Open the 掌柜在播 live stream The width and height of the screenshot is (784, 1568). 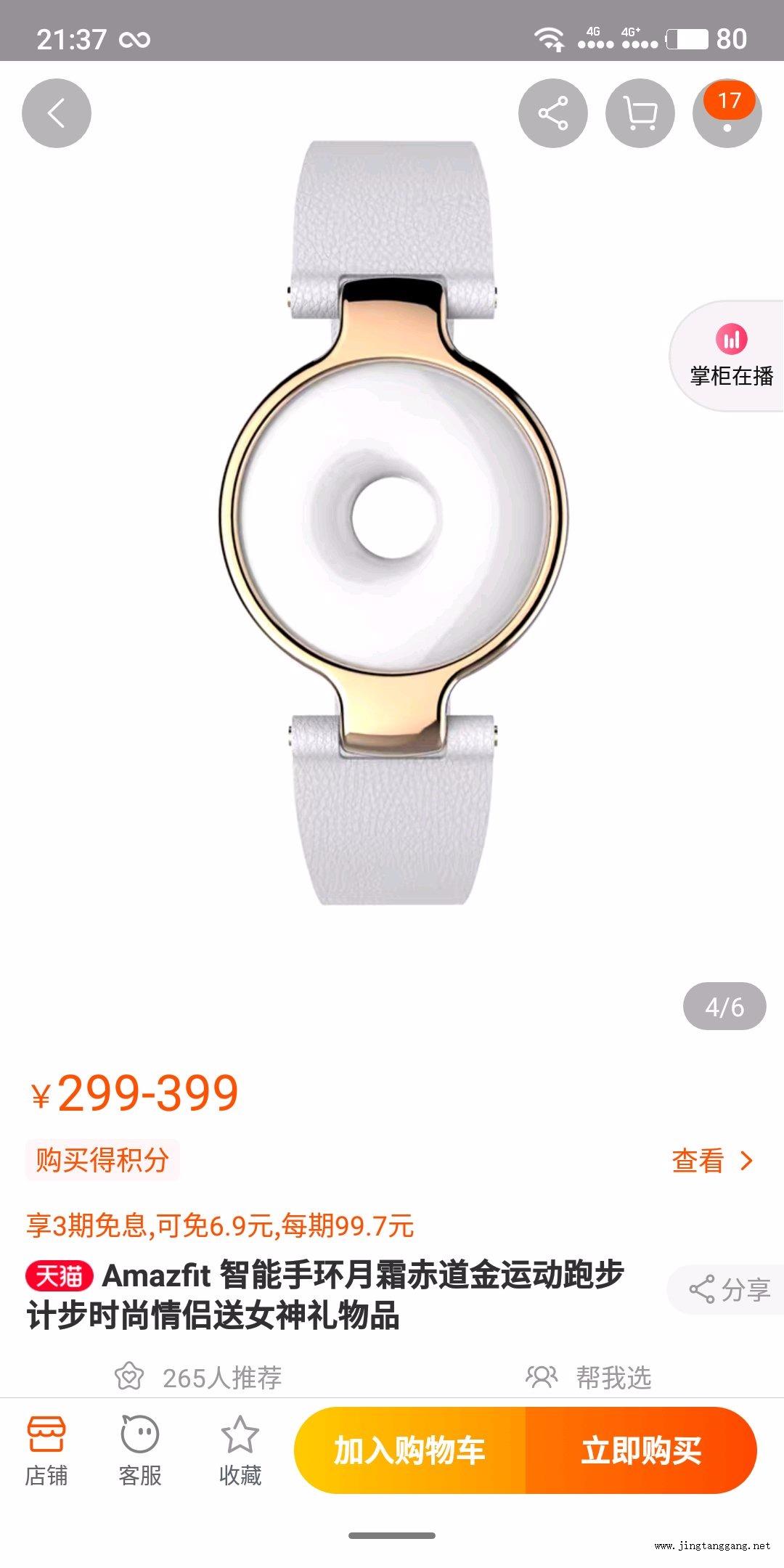coord(730,357)
